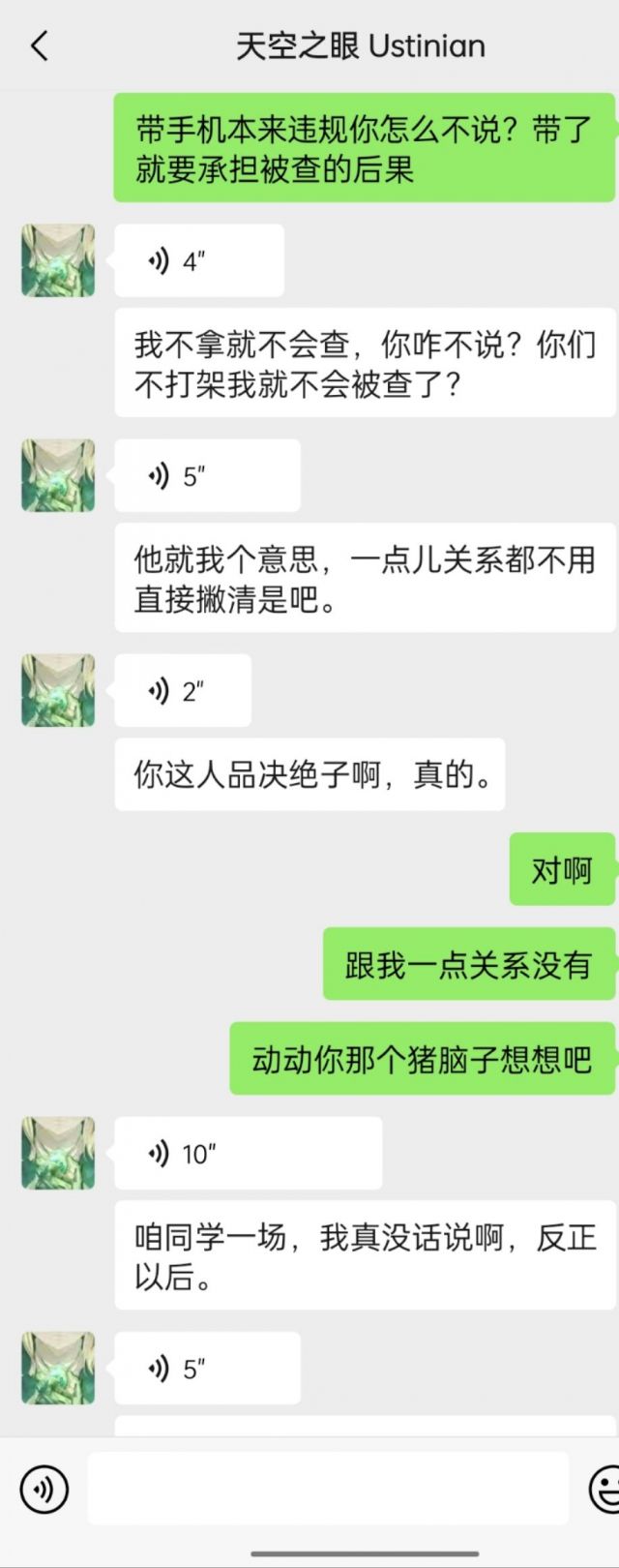Focus the message text field

point(329,1488)
